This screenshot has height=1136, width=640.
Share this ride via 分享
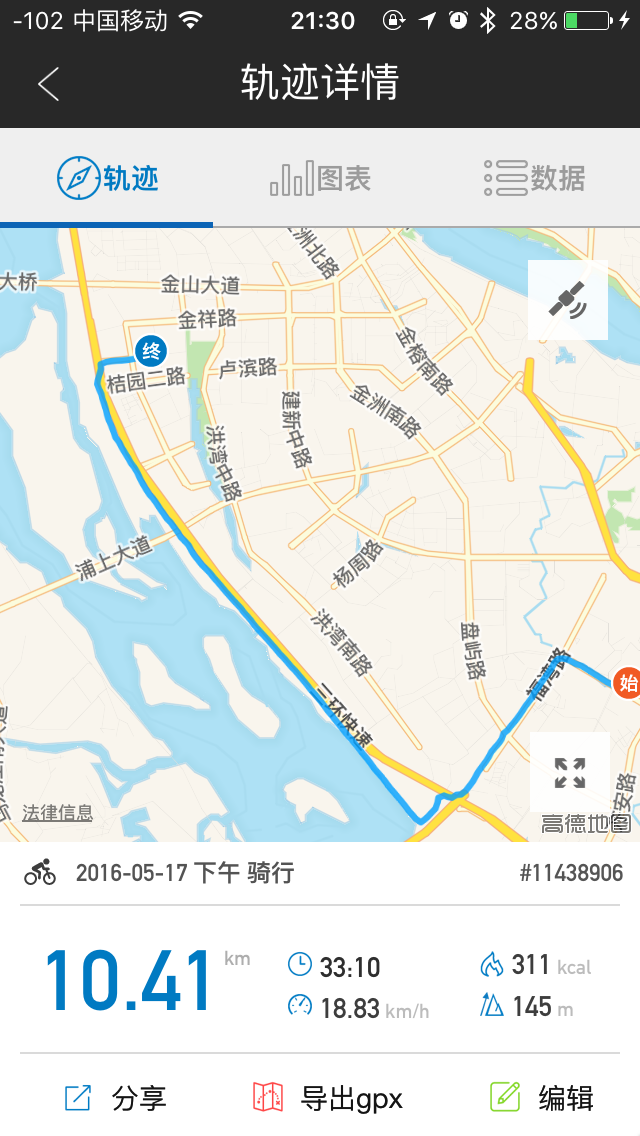click(x=115, y=1098)
